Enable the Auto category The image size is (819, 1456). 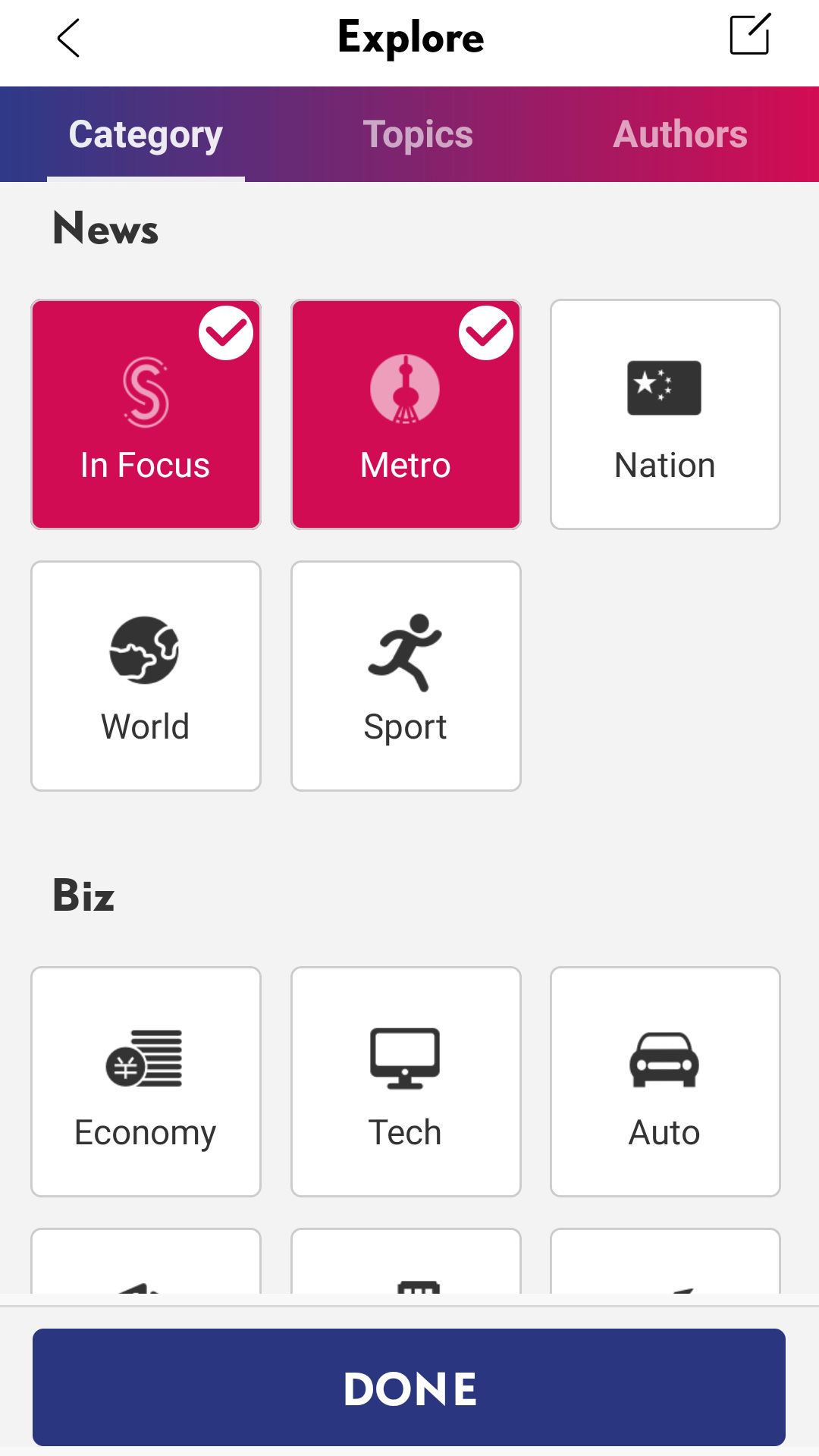(665, 1081)
